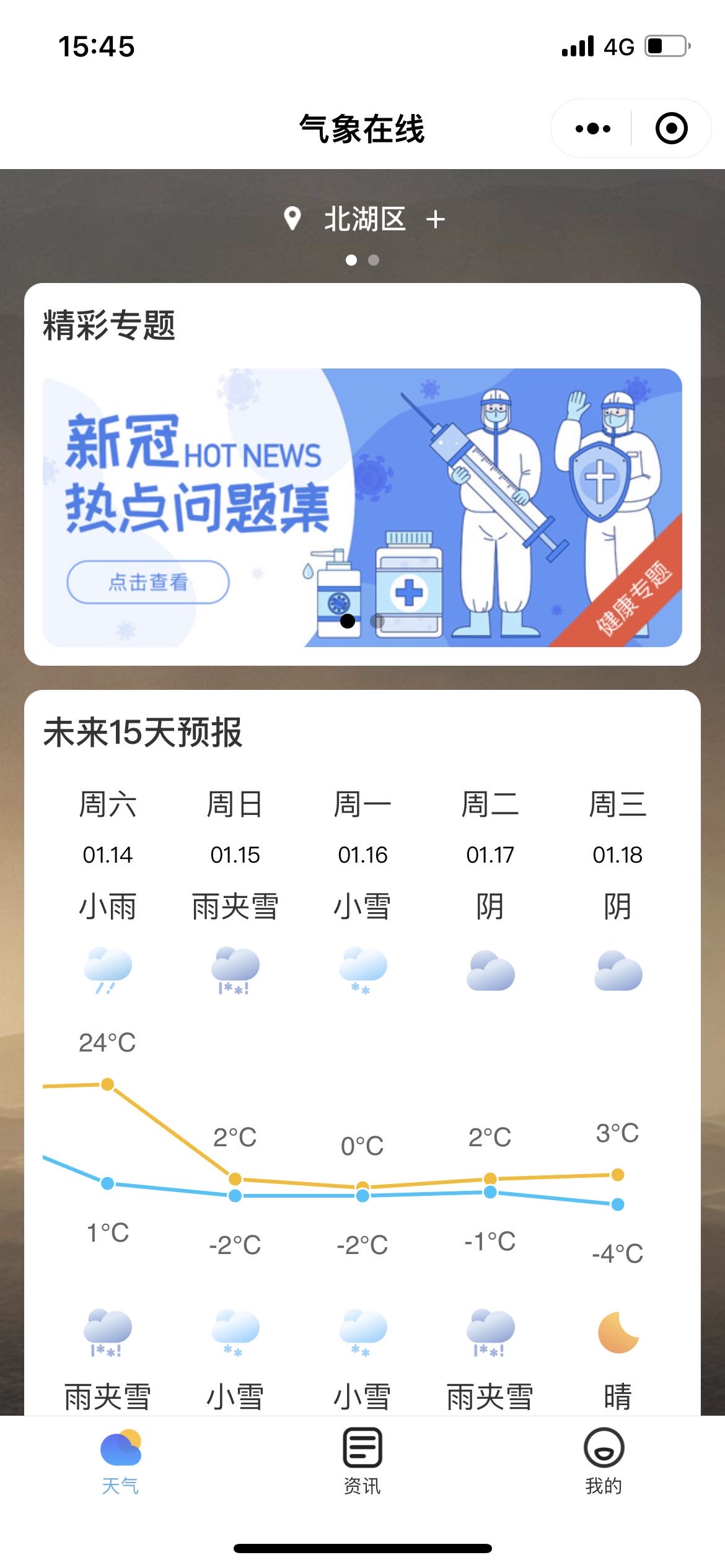Add a new city with the plus icon
Image resolution: width=725 pixels, height=1568 pixels.
pos(436,219)
